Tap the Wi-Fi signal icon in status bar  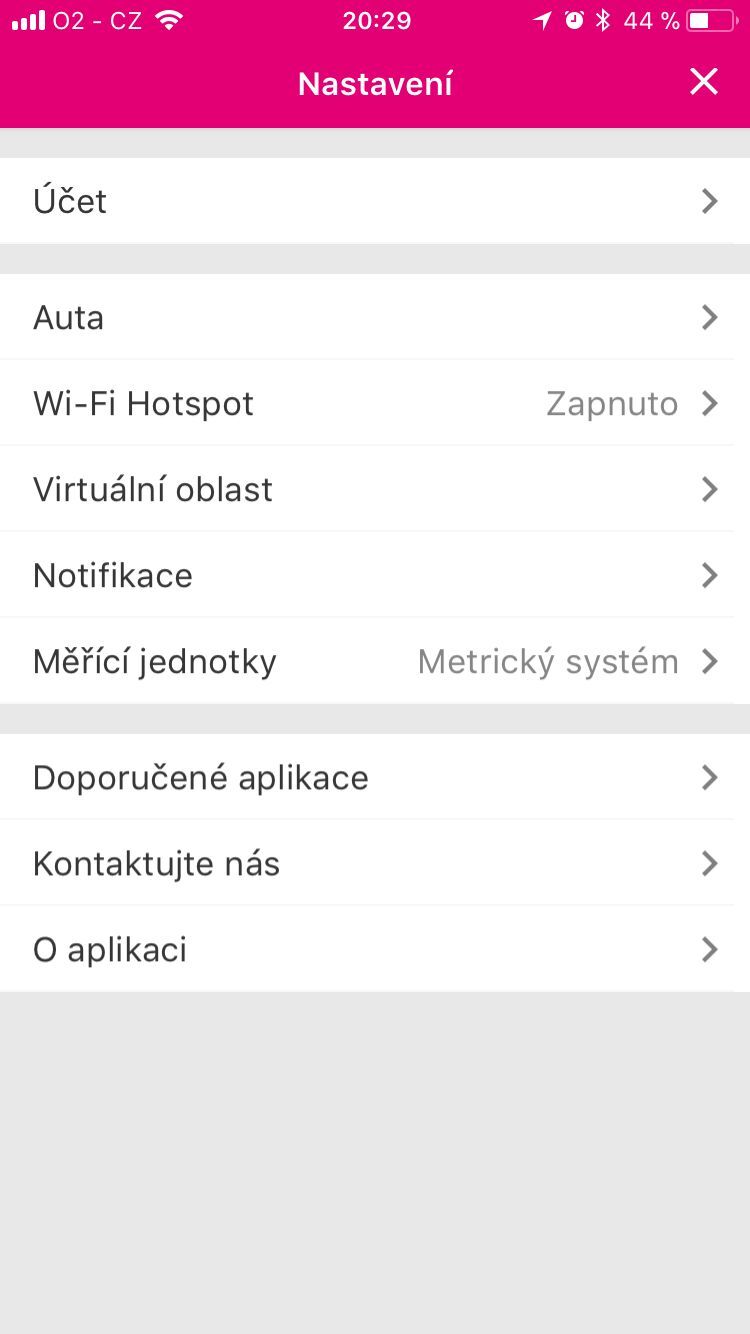pos(168,18)
